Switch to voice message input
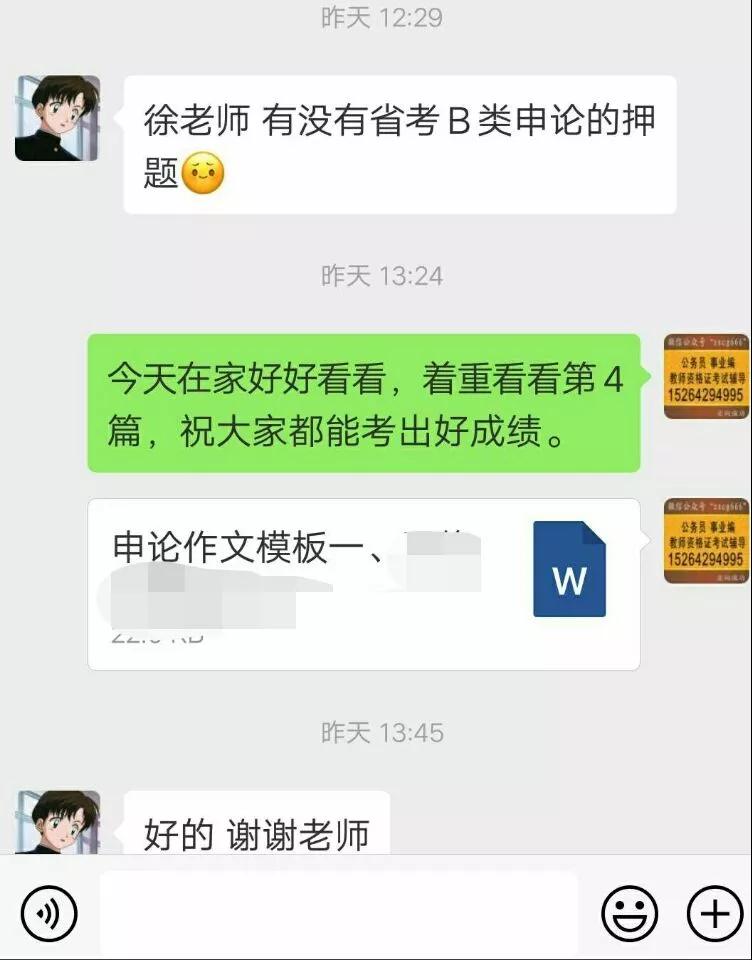This screenshot has height=960, width=752. click(48, 914)
